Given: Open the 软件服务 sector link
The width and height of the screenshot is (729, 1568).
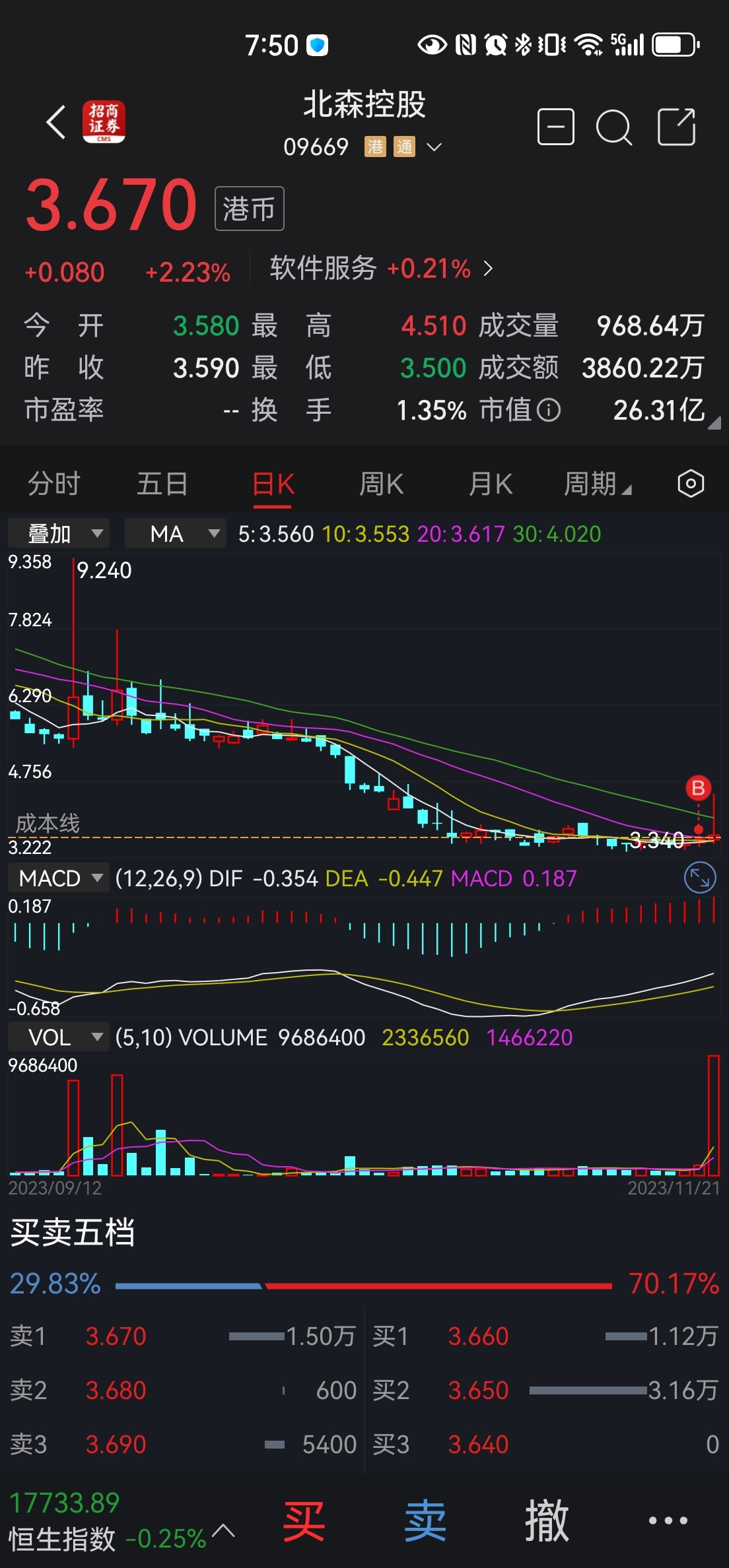Looking at the screenshot, I should [380, 269].
